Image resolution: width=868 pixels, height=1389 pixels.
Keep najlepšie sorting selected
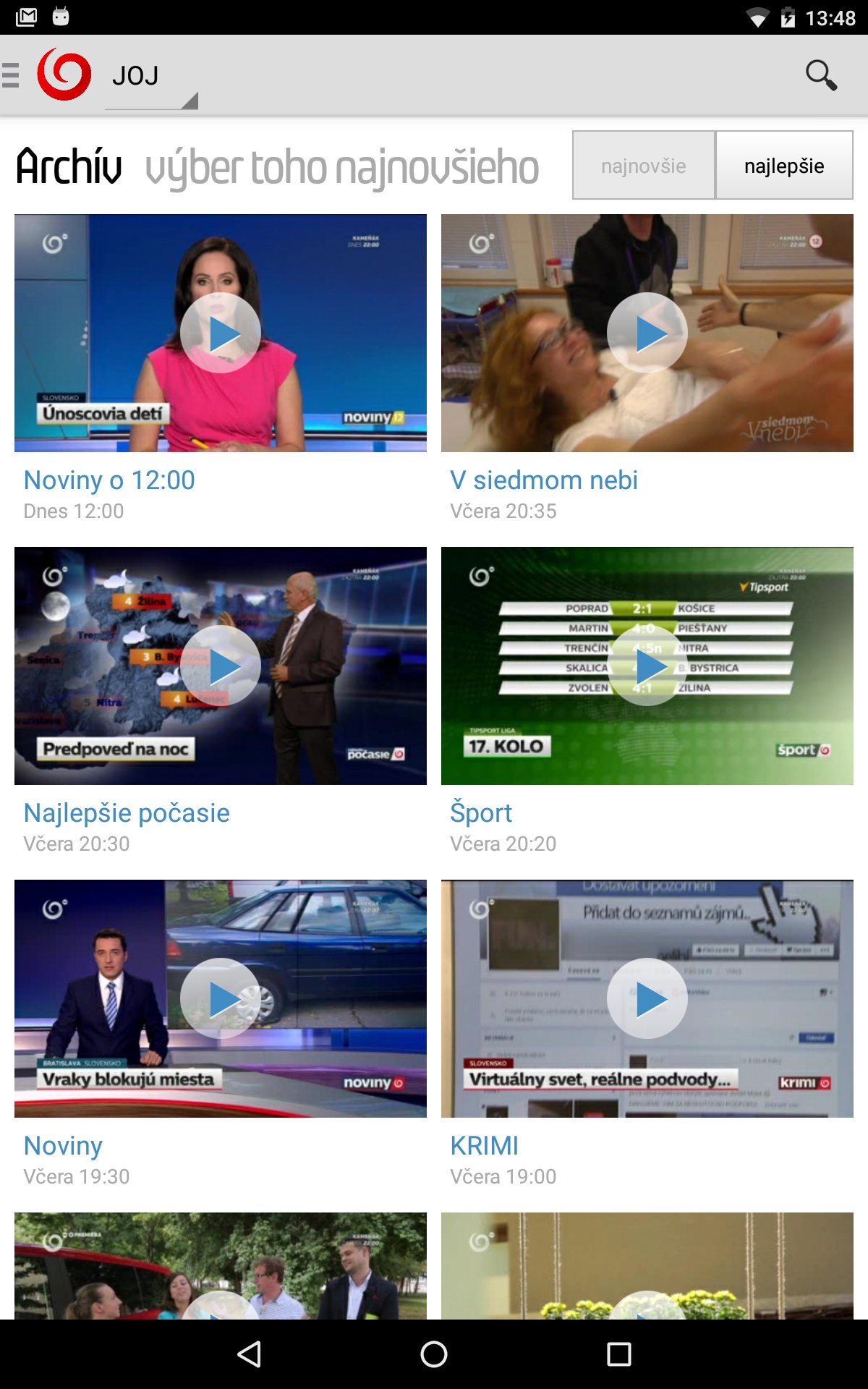pyautogui.click(x=784, y=166)
